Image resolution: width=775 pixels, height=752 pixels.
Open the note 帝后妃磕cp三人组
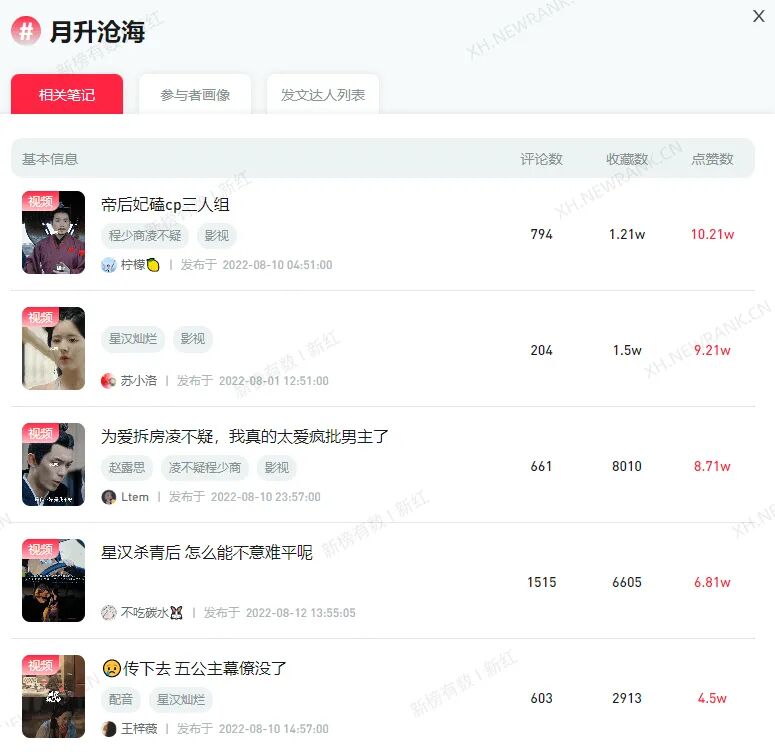[x=166, y=205]
